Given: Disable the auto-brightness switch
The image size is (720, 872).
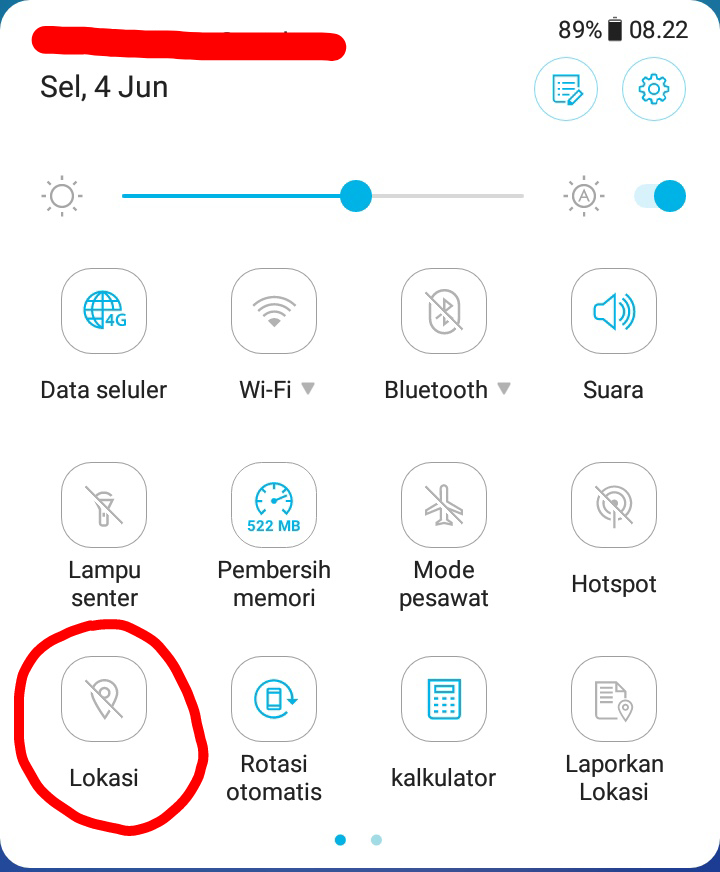Looking at the screenshot, I should tap(661, 196).
